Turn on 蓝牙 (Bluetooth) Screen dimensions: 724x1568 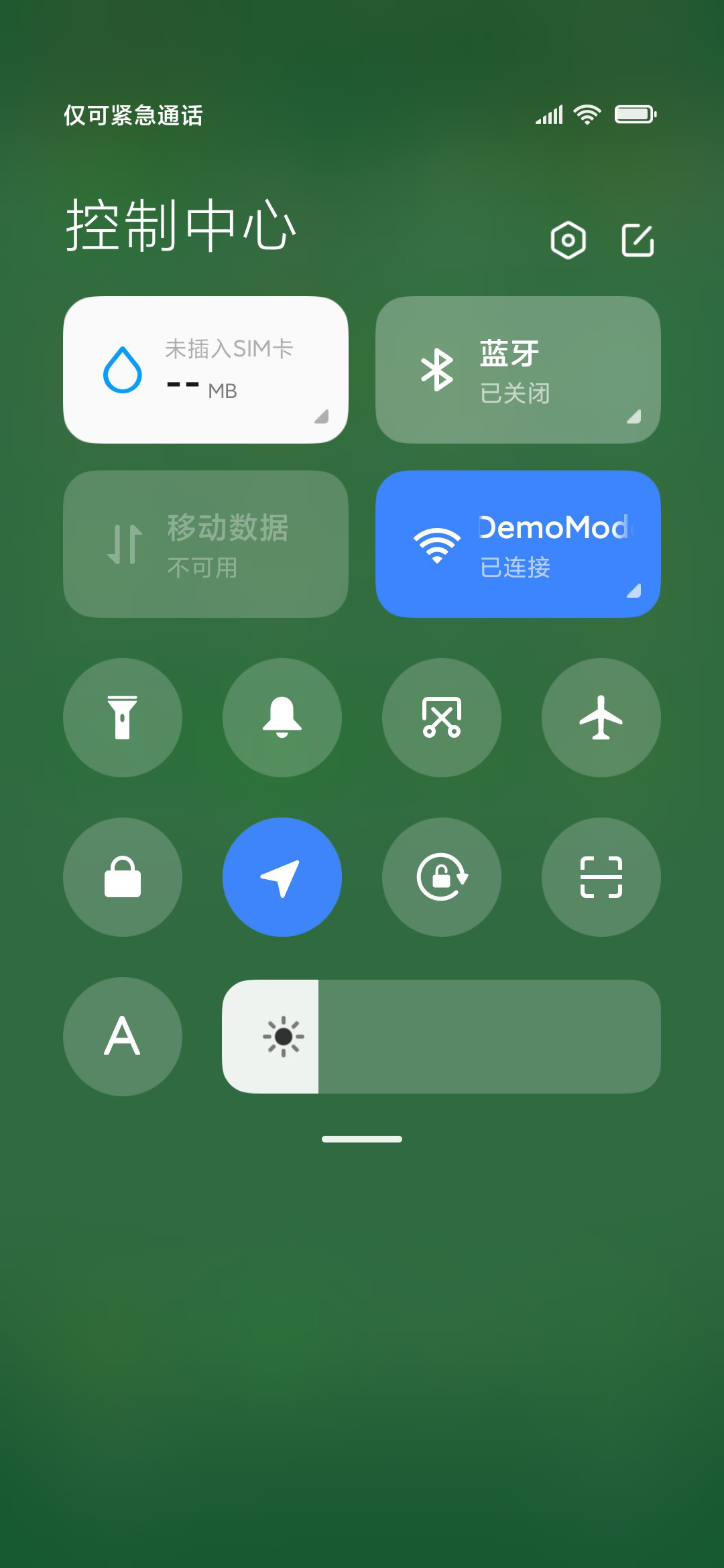(518, 370)
